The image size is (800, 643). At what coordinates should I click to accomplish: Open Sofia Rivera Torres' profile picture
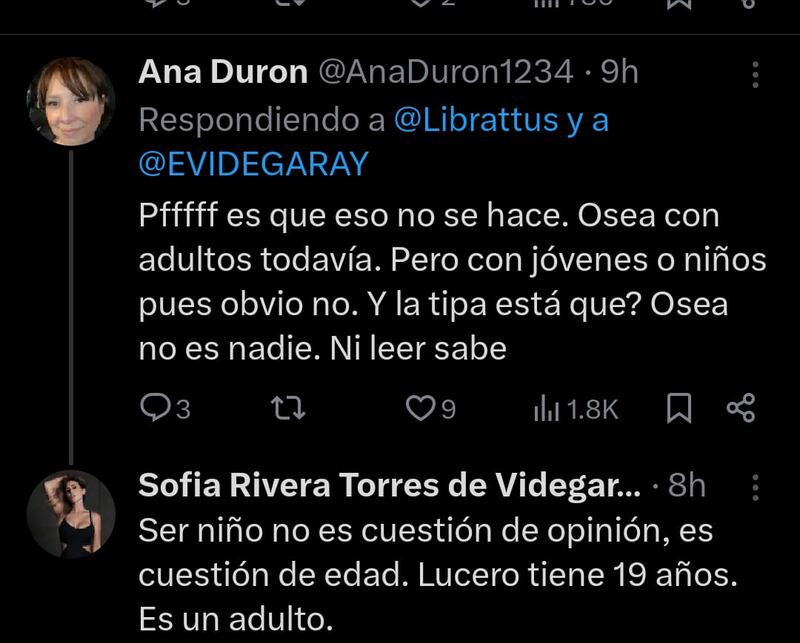[70, 513]
